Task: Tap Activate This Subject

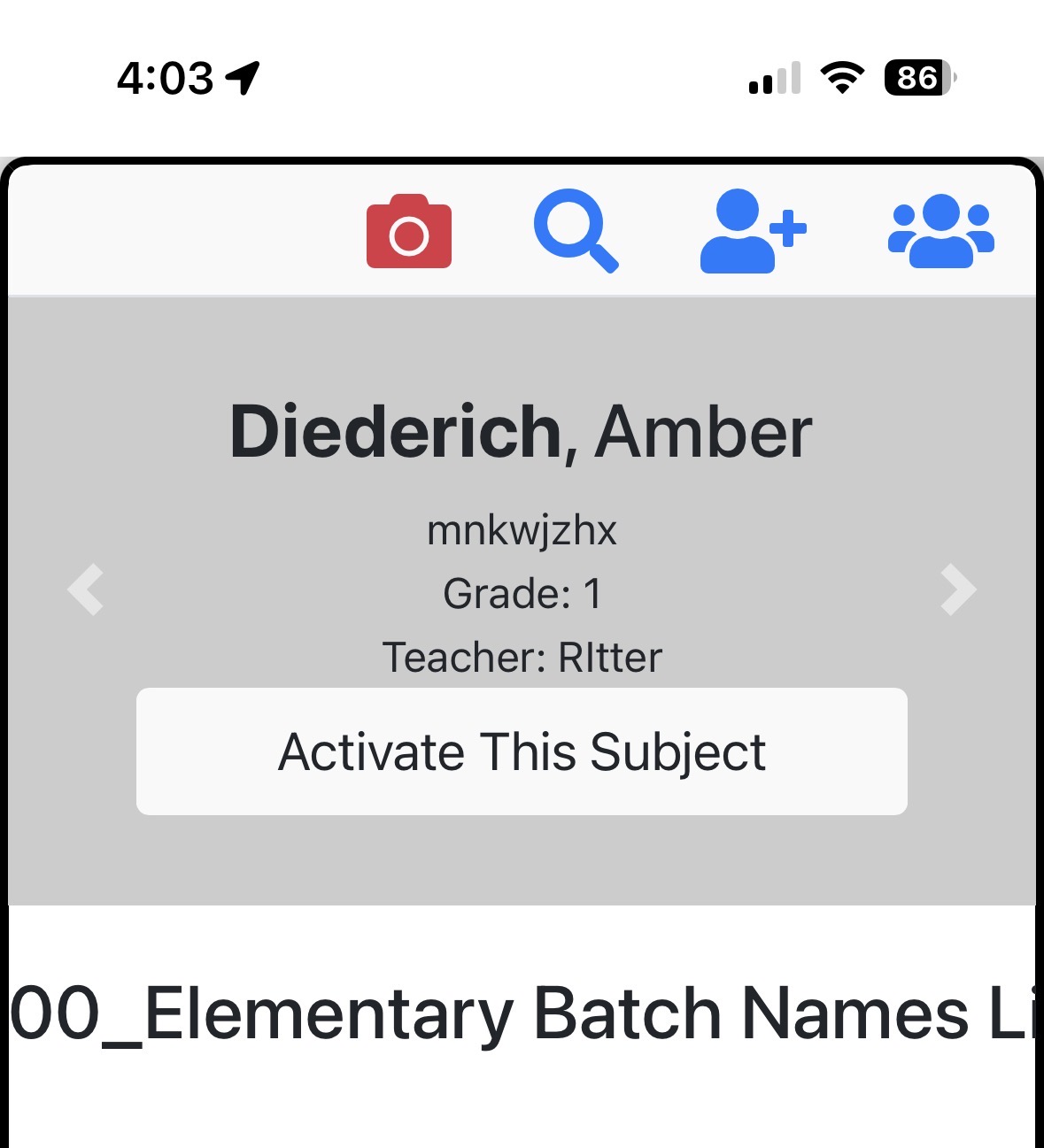Action: tap(522, 751)
